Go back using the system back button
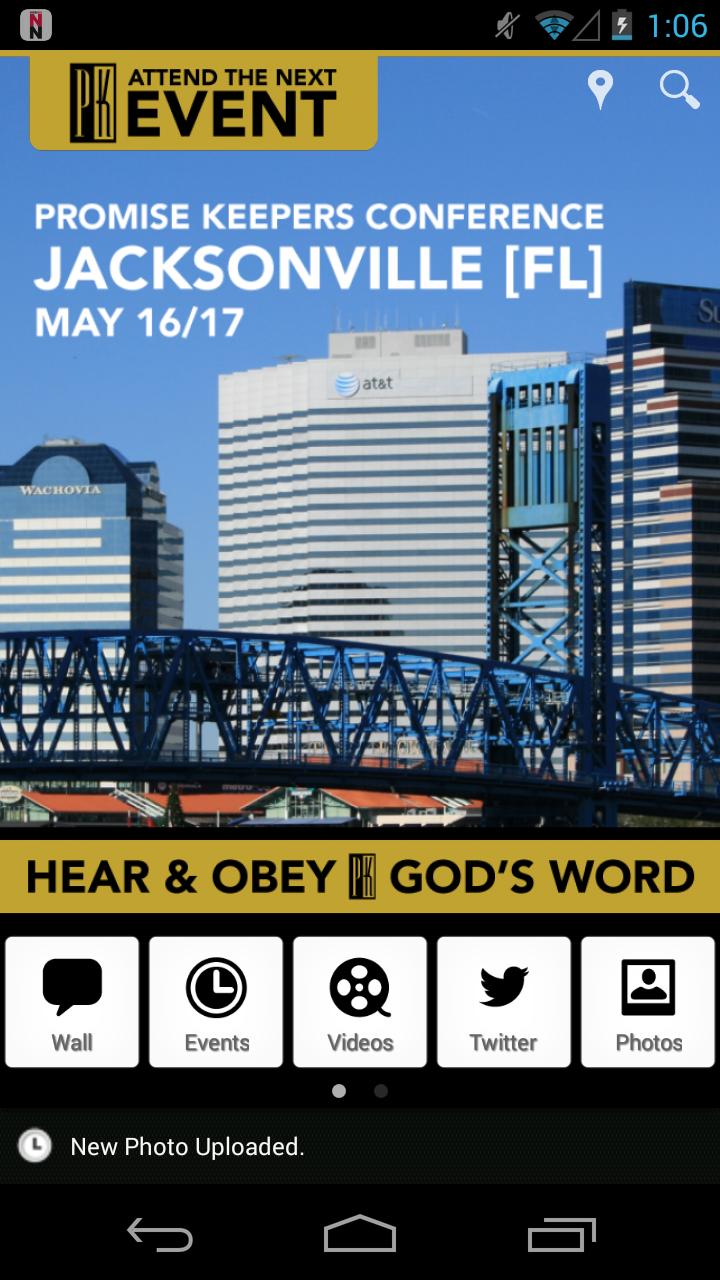Image resolution: width=720 pixels, height=1280 pixels. click(160, 1234)
